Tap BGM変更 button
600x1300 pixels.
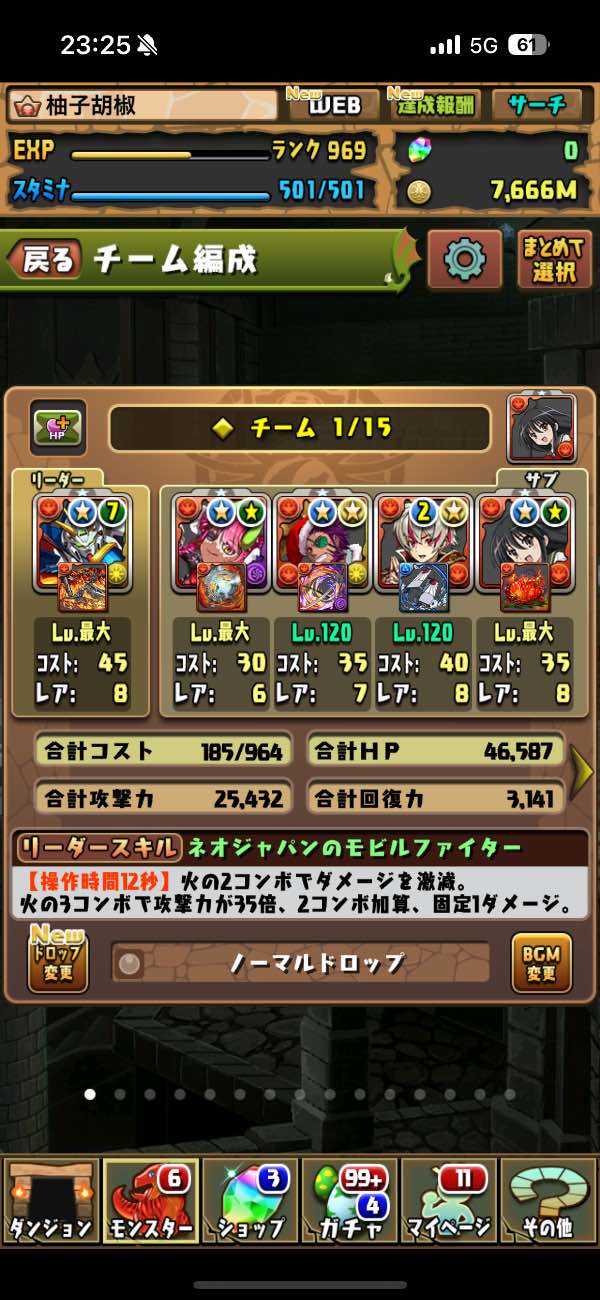click(541, 963)
